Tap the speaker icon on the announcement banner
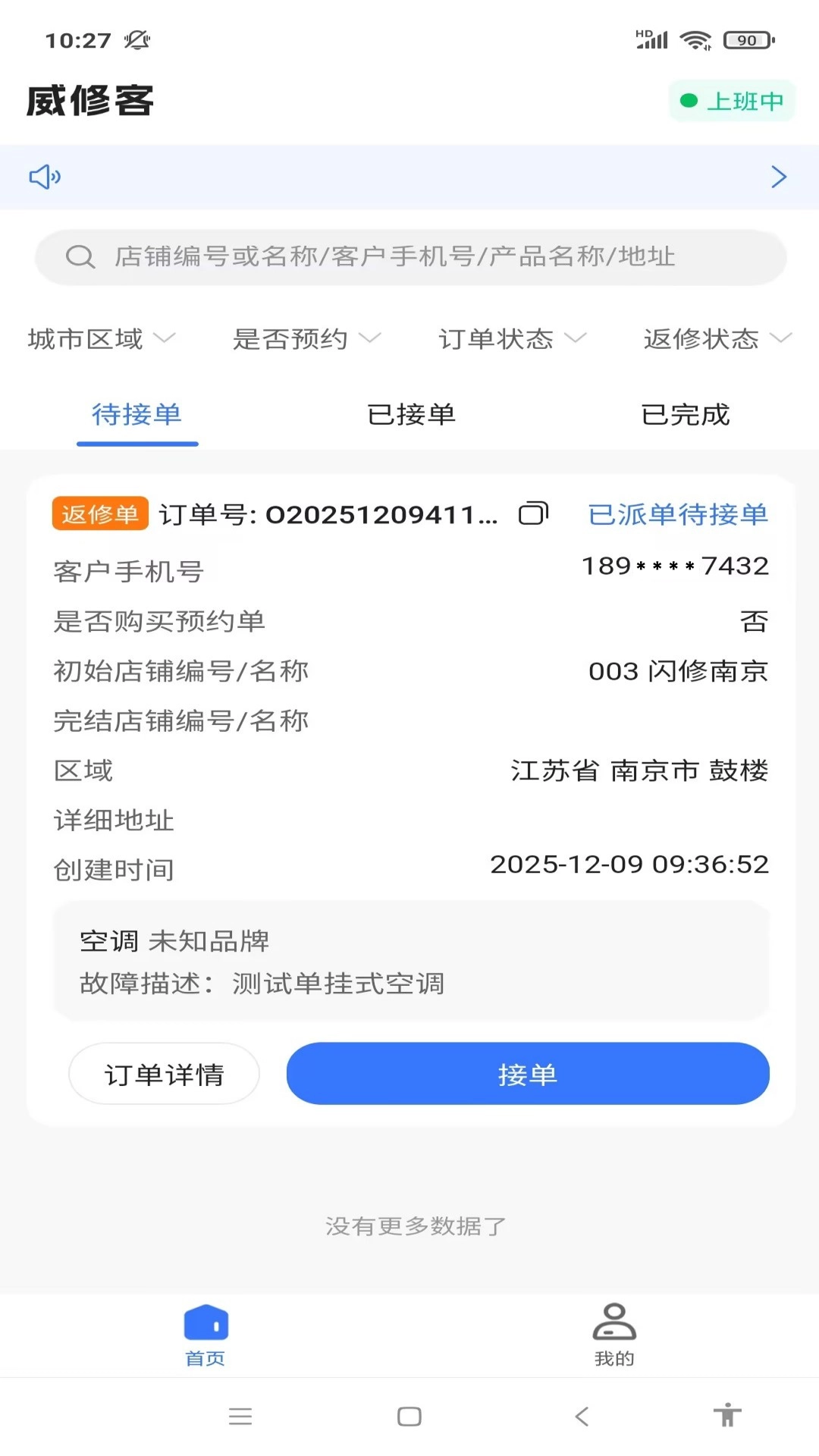819x1456 pixels. 45,177
